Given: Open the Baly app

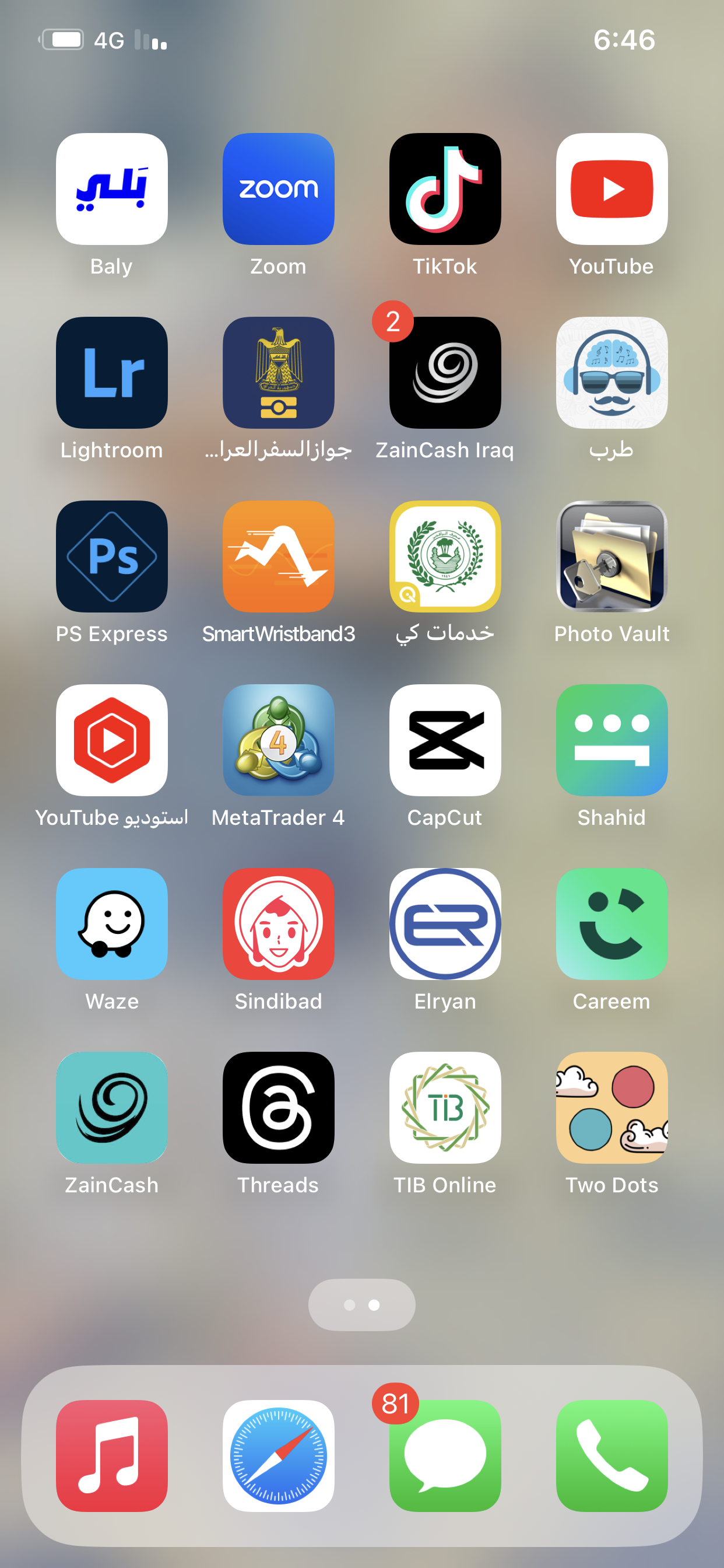Looking at the screenshot, I should click(111, 188).
